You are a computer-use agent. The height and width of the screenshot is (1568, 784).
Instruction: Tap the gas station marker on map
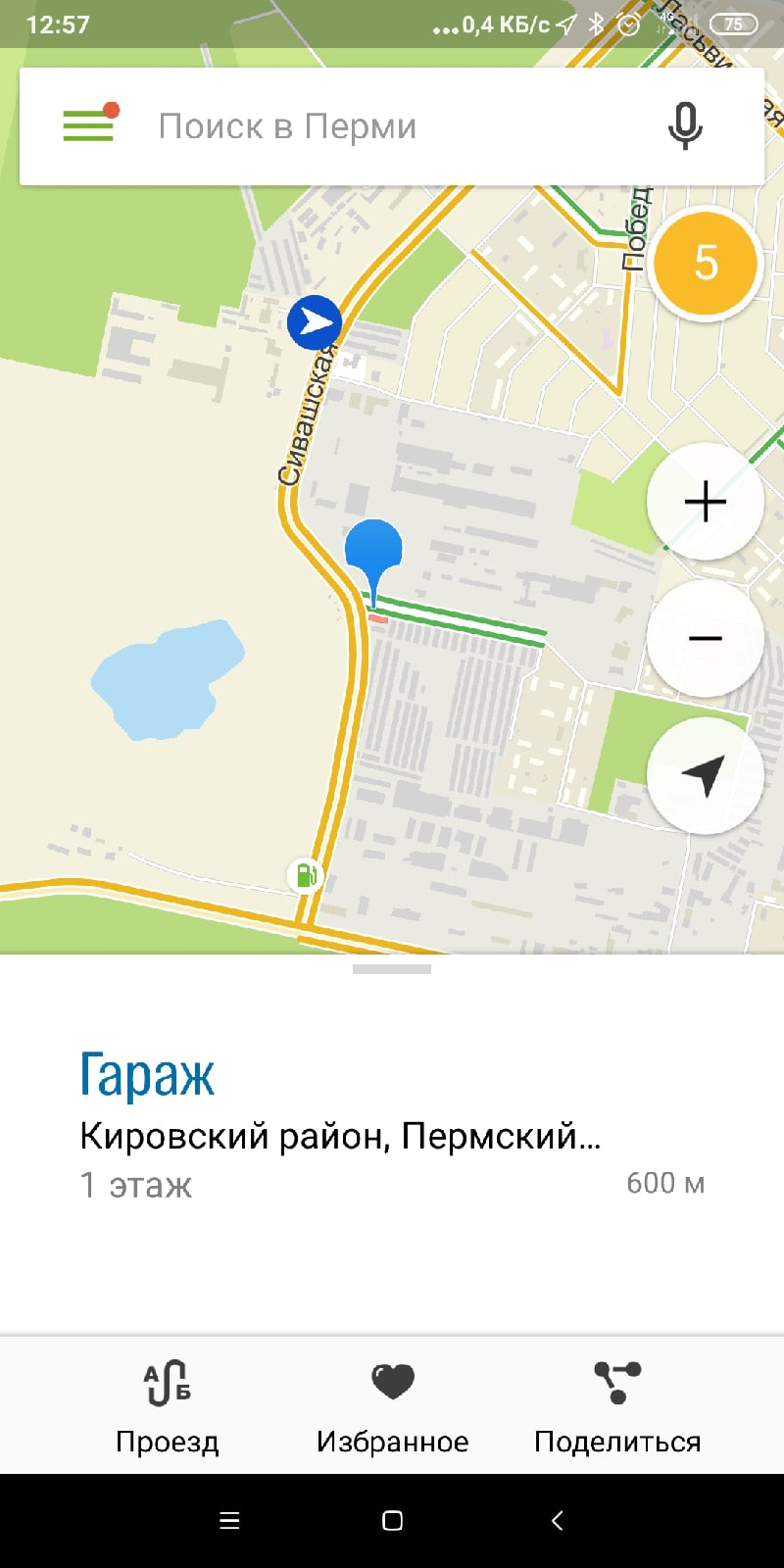coord(305,874)
